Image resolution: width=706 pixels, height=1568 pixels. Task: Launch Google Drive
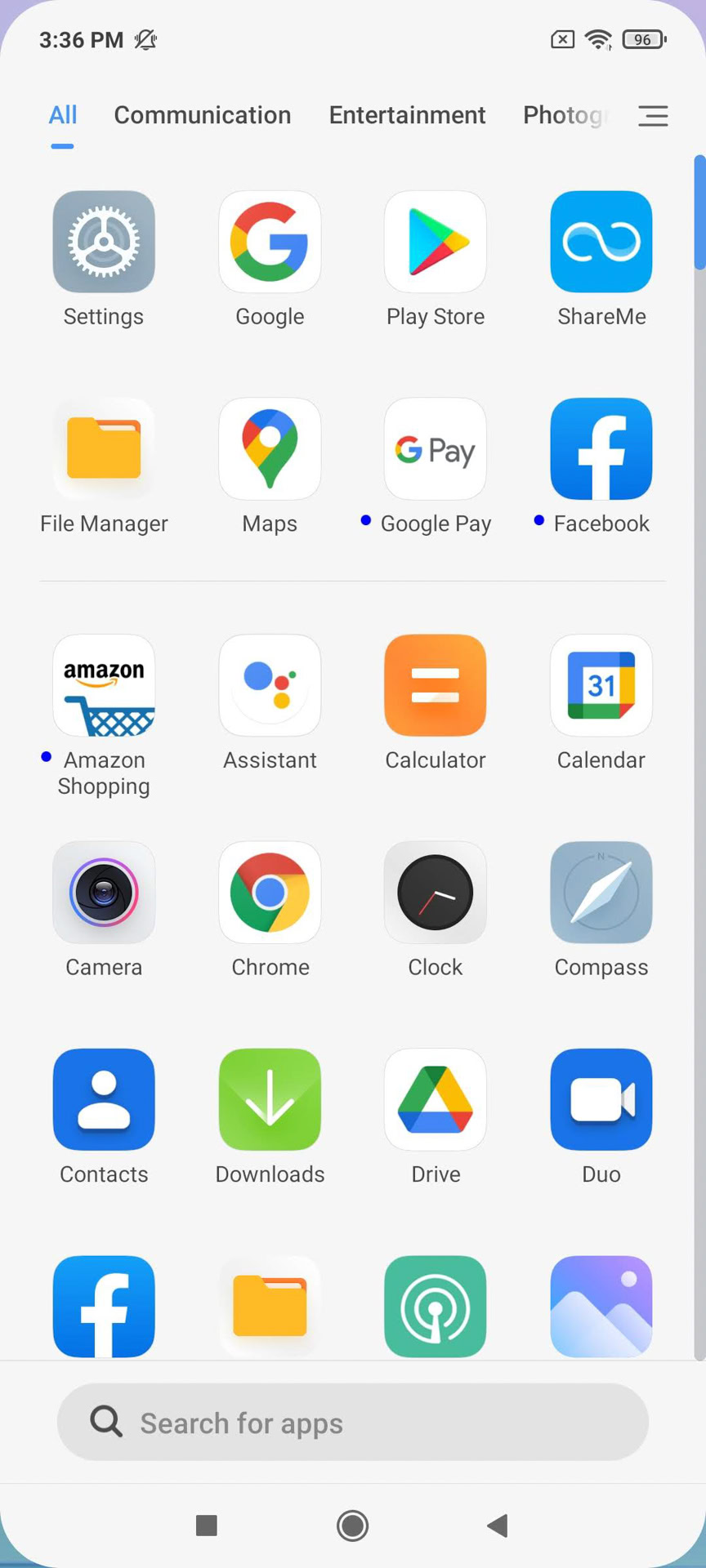[x=436, y=1100]
